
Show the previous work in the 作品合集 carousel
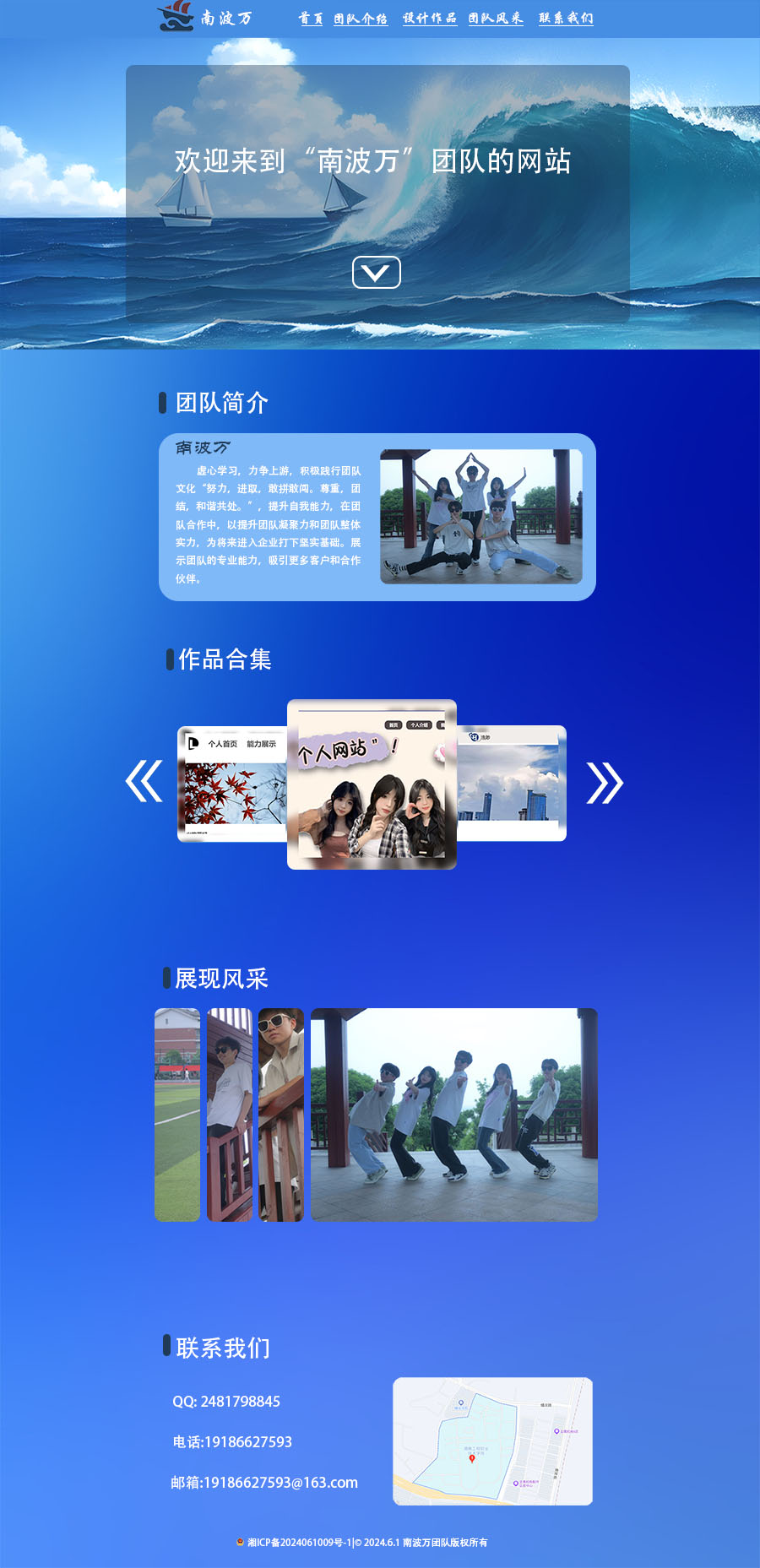[144, 781]
